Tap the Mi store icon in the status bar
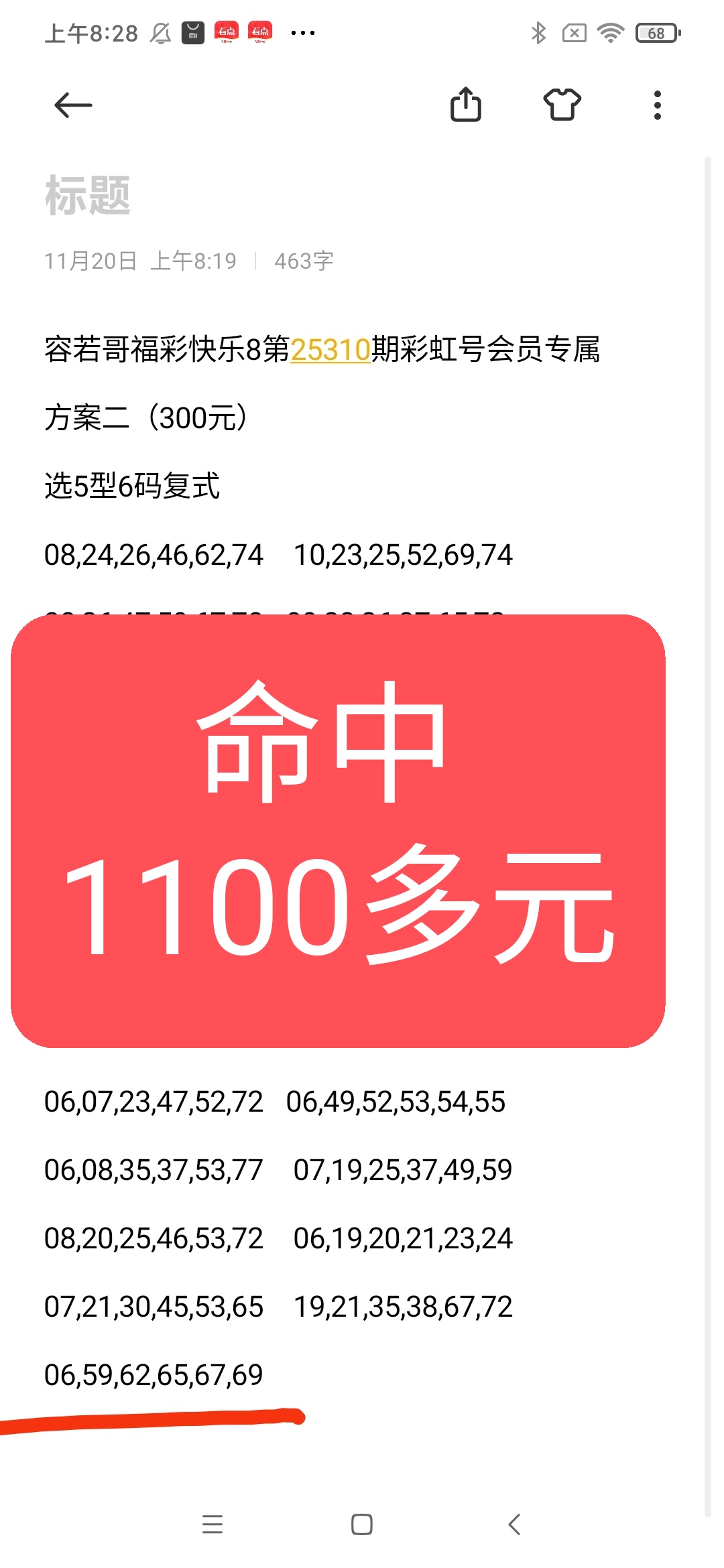Image resolution: width=724 pixels, height=1568 pixels. 192,31
